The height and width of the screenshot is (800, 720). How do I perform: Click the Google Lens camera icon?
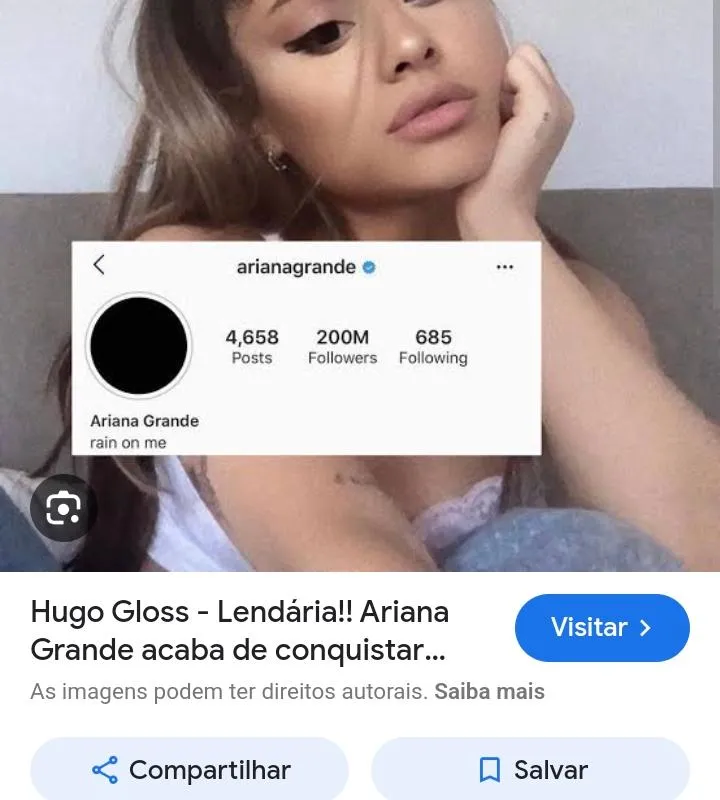[x=64, y=508]
